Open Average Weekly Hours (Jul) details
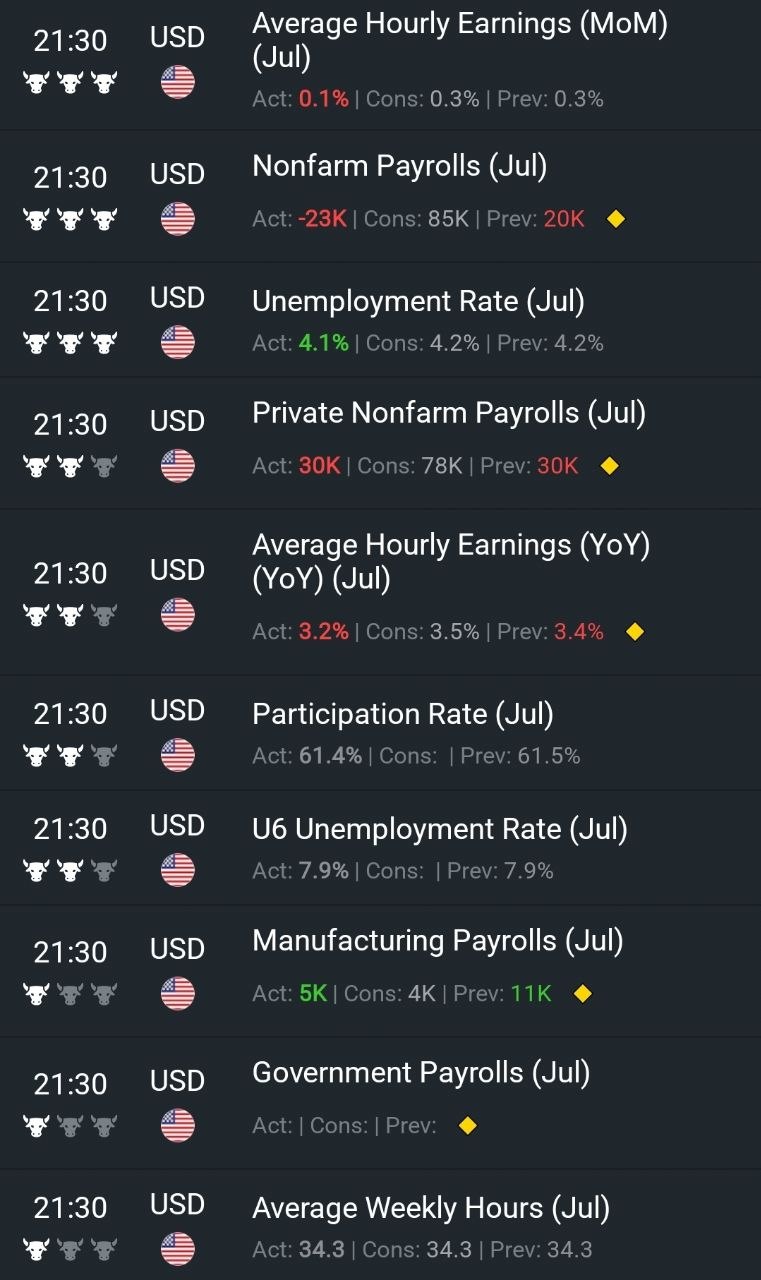This screenshot has height=1280, width=761. point(380,1225)
